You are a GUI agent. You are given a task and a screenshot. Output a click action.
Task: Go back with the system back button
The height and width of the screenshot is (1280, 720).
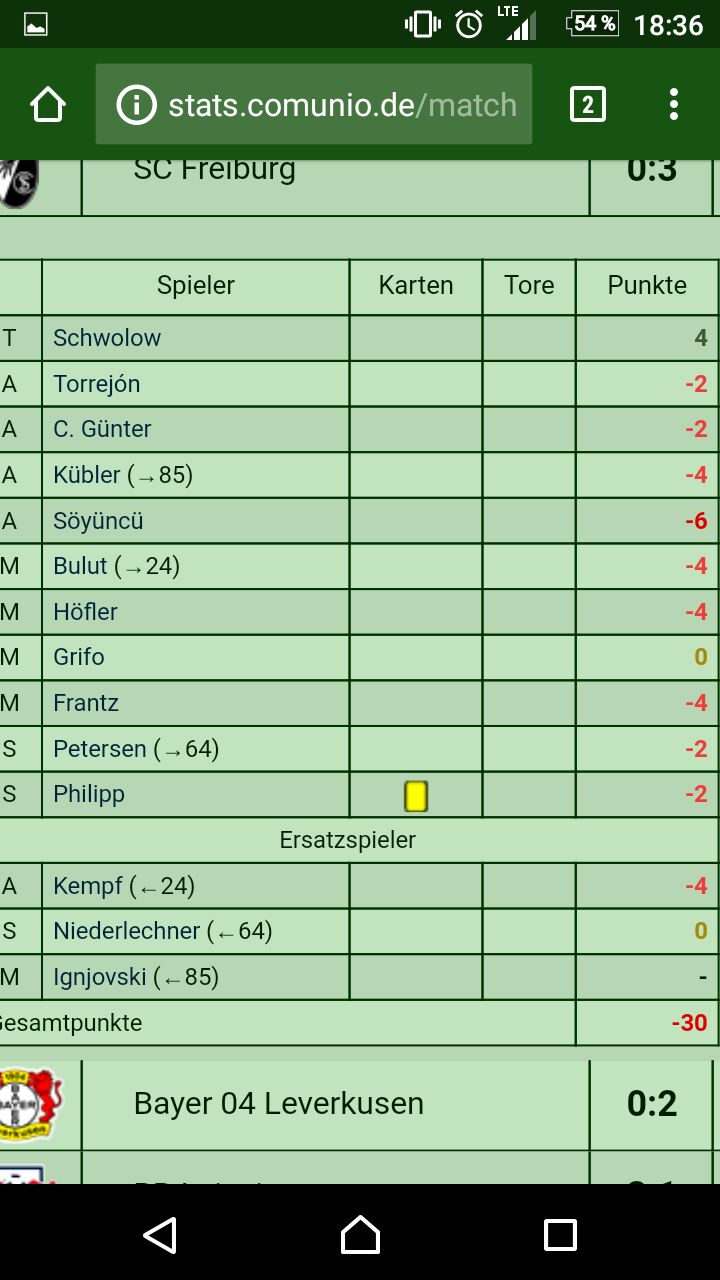click(160, 1235)
